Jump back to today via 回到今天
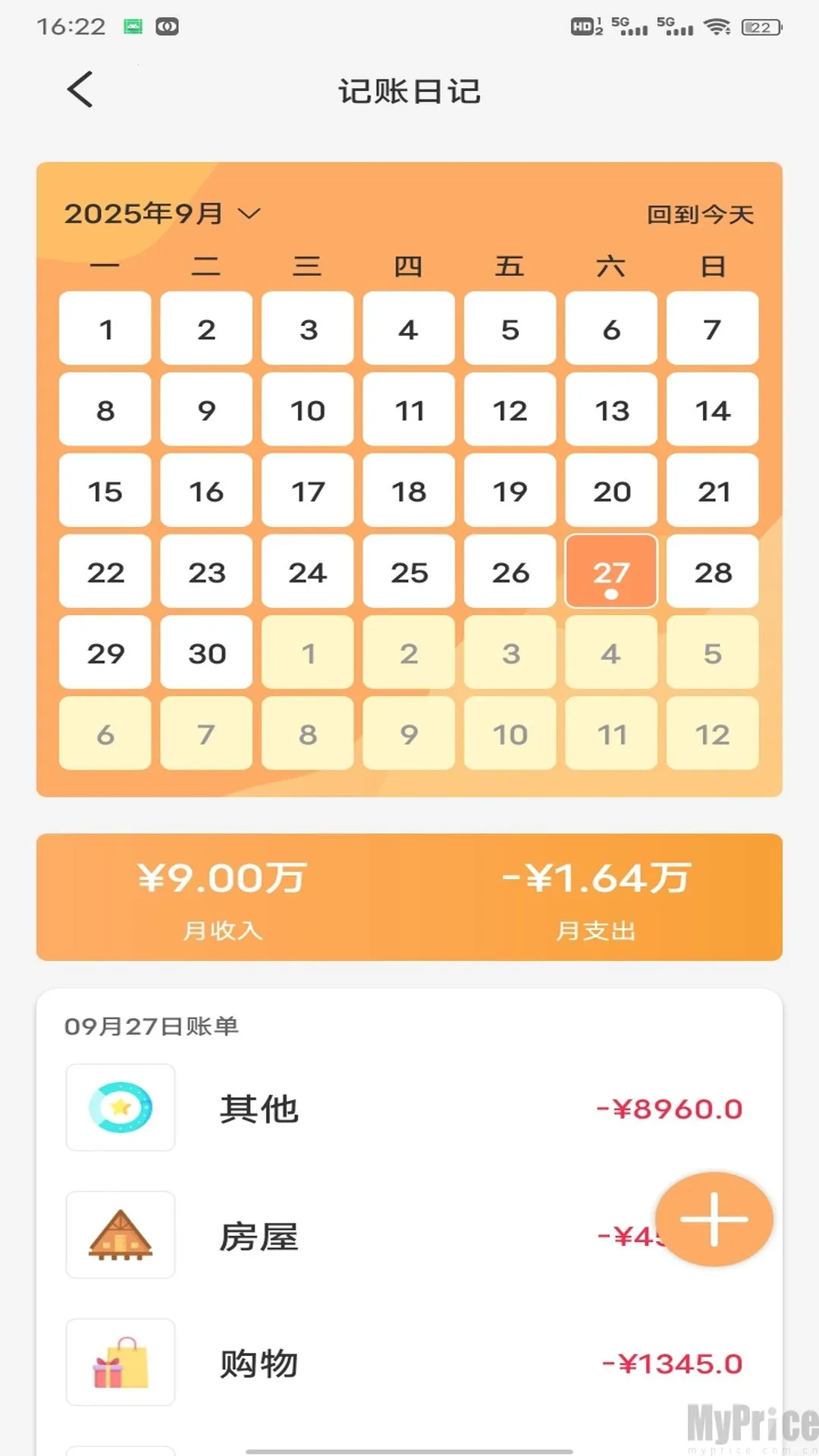Screen dimensions: 819x1456 (700, 215)
